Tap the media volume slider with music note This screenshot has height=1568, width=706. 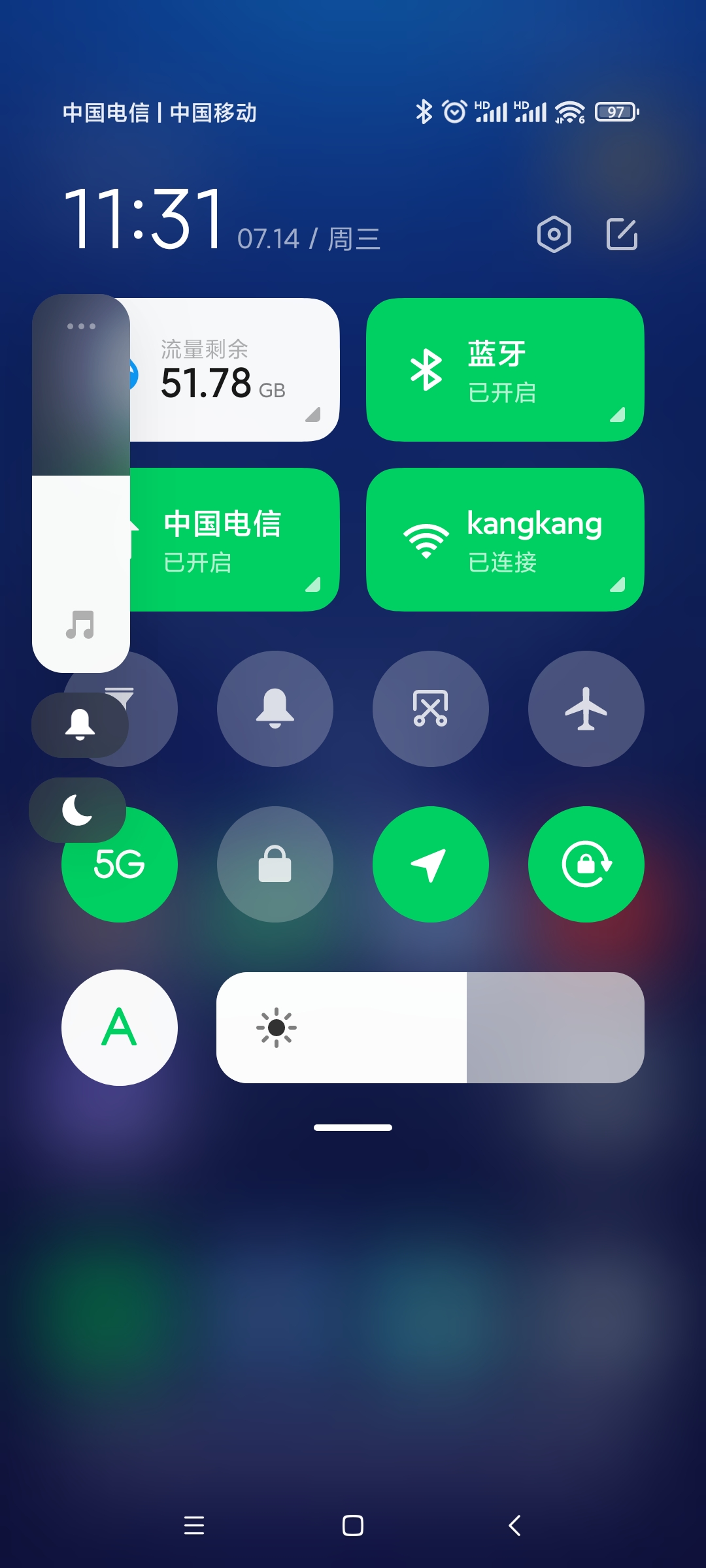tap(81, 483)
